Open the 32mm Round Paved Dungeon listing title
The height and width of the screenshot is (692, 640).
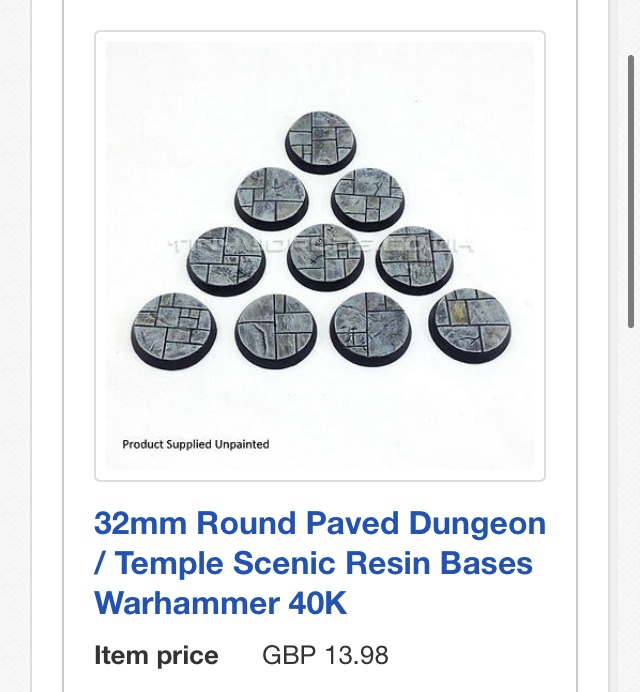coord(320,563)
